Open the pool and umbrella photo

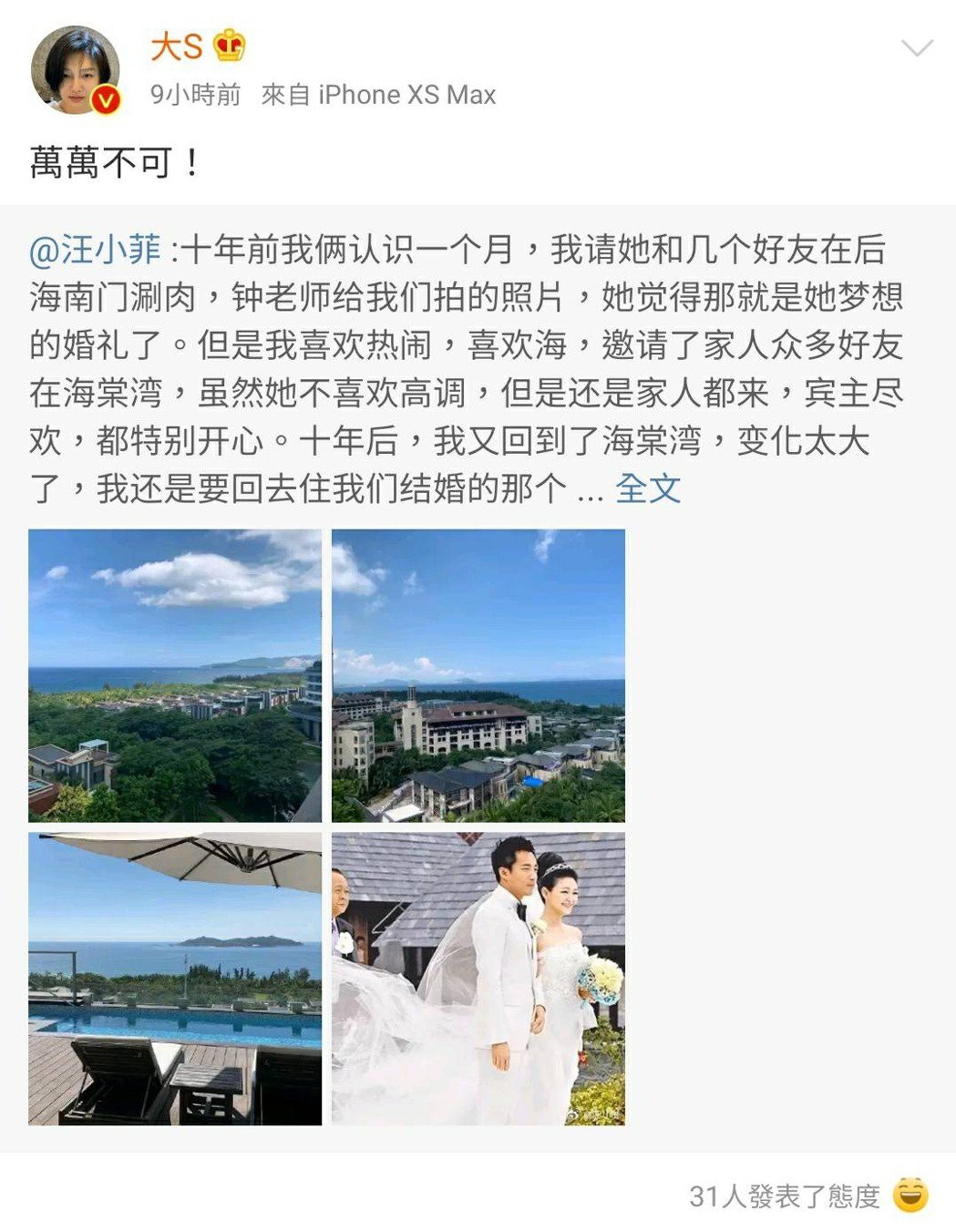pos(175,978)
